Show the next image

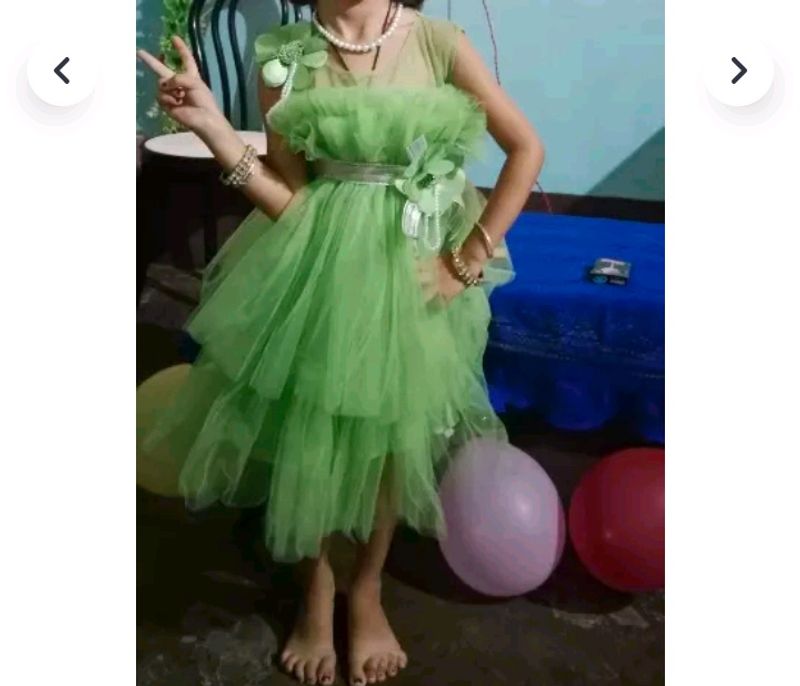pos(738,71)
